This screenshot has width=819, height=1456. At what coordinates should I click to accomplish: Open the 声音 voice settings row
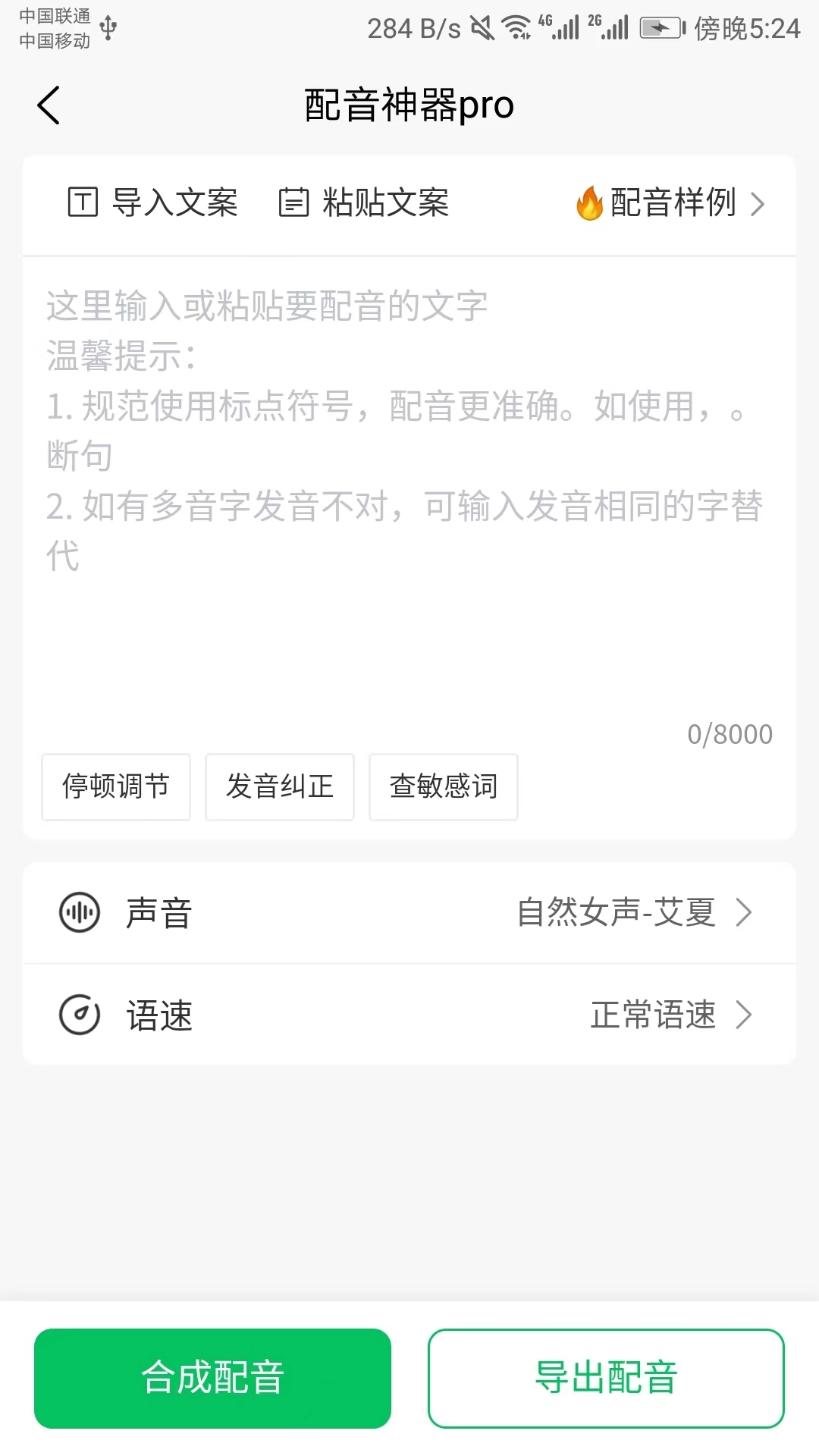click(409, 913)
